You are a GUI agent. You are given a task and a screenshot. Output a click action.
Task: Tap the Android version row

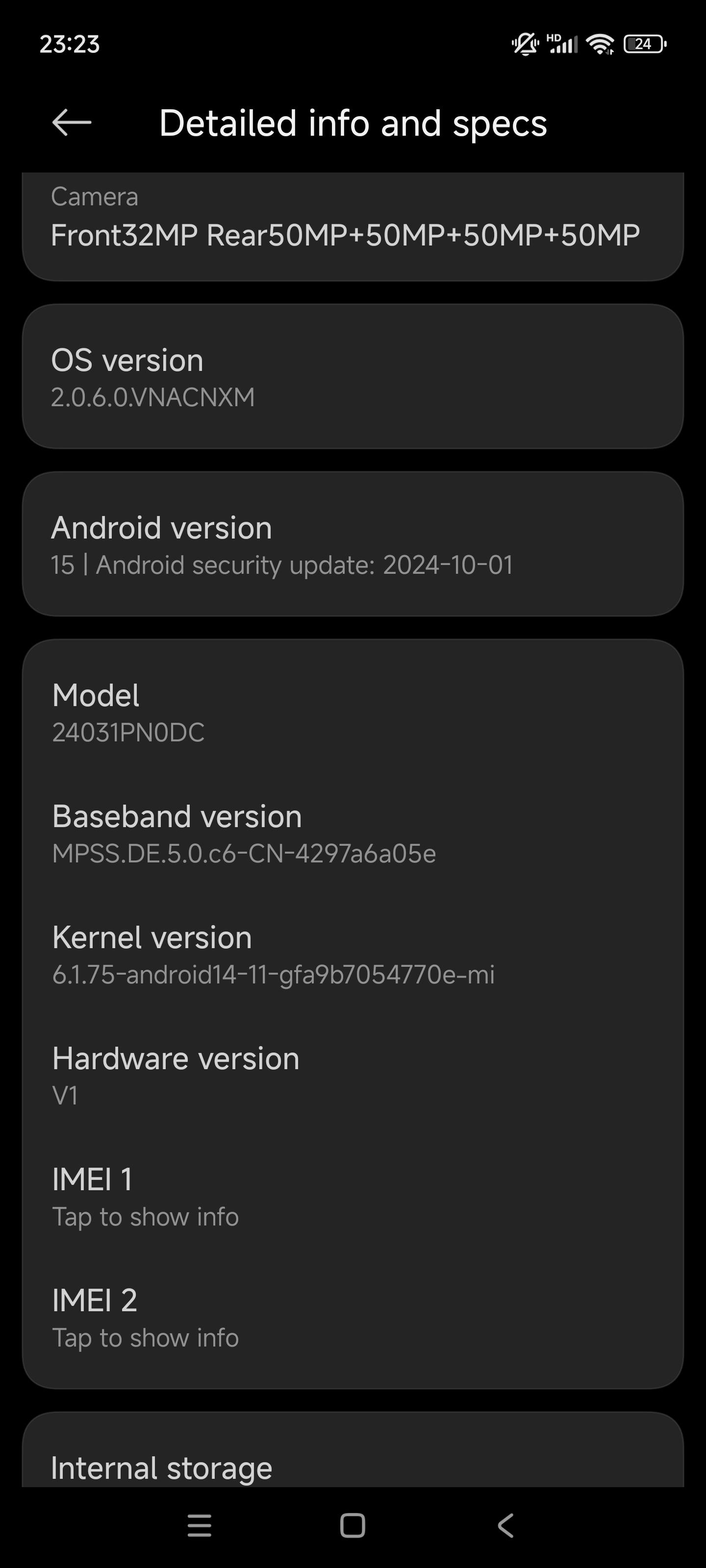pyautogui.click(x=353, y=544)
